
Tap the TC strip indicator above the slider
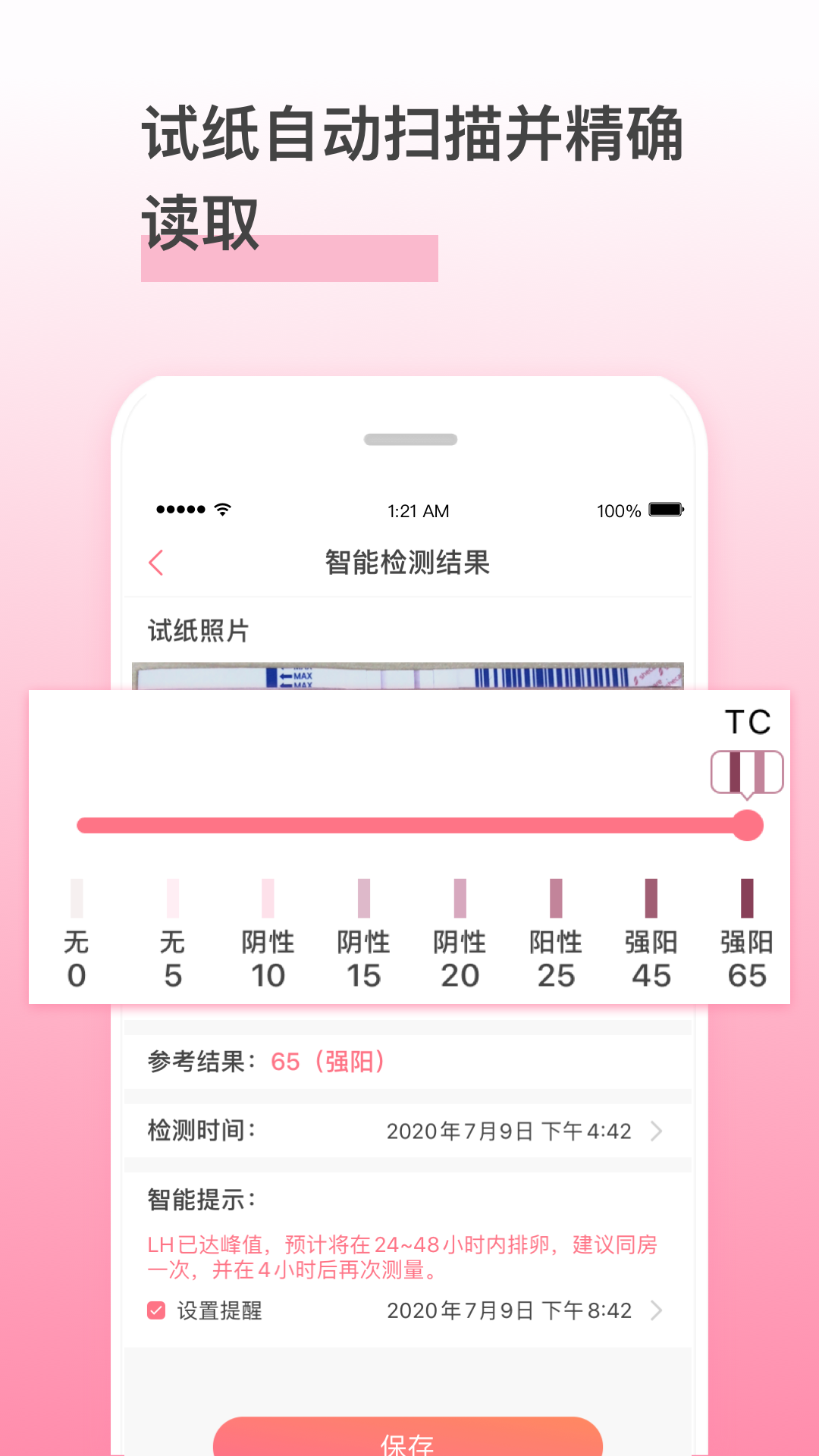click(747, 770)
